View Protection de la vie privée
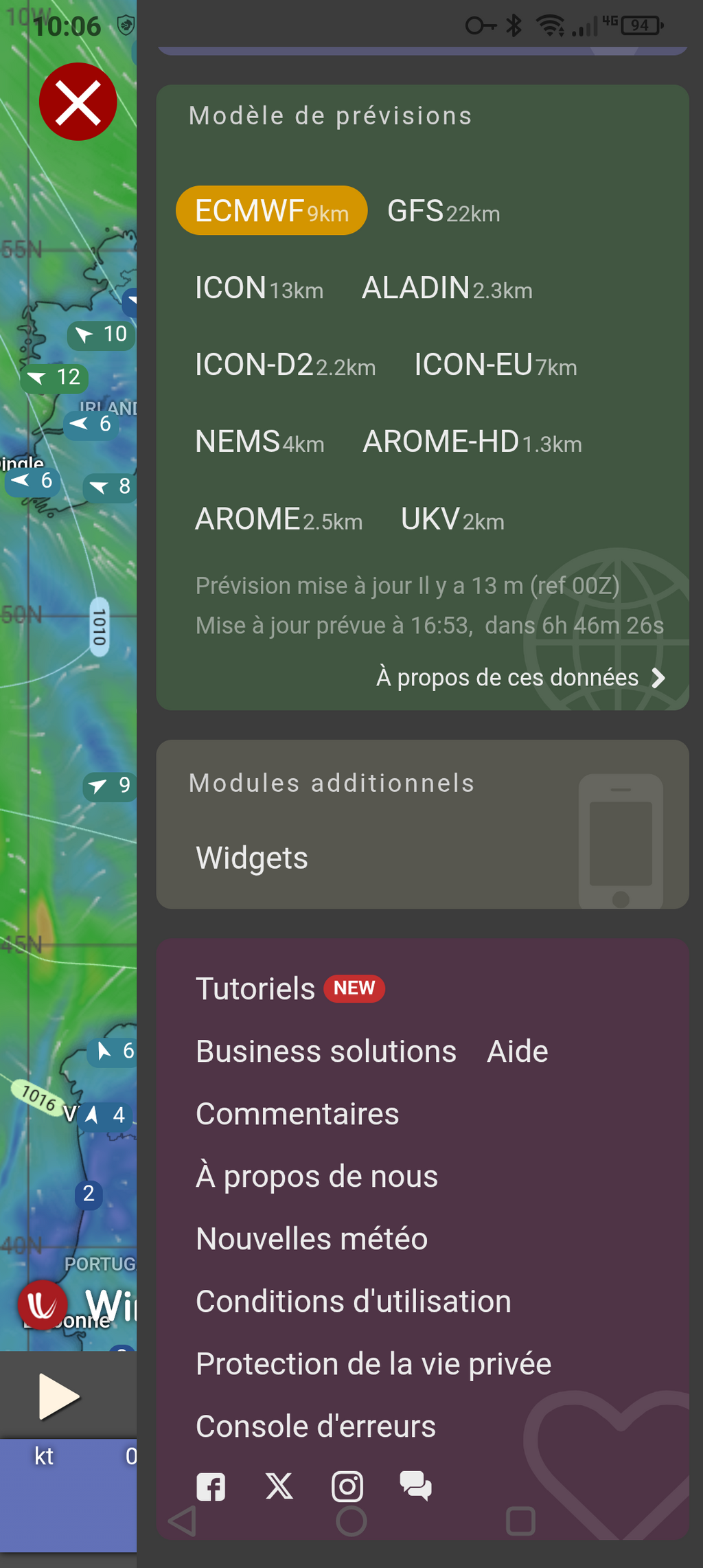The image size is (703, 1568). pos(373,1364)
